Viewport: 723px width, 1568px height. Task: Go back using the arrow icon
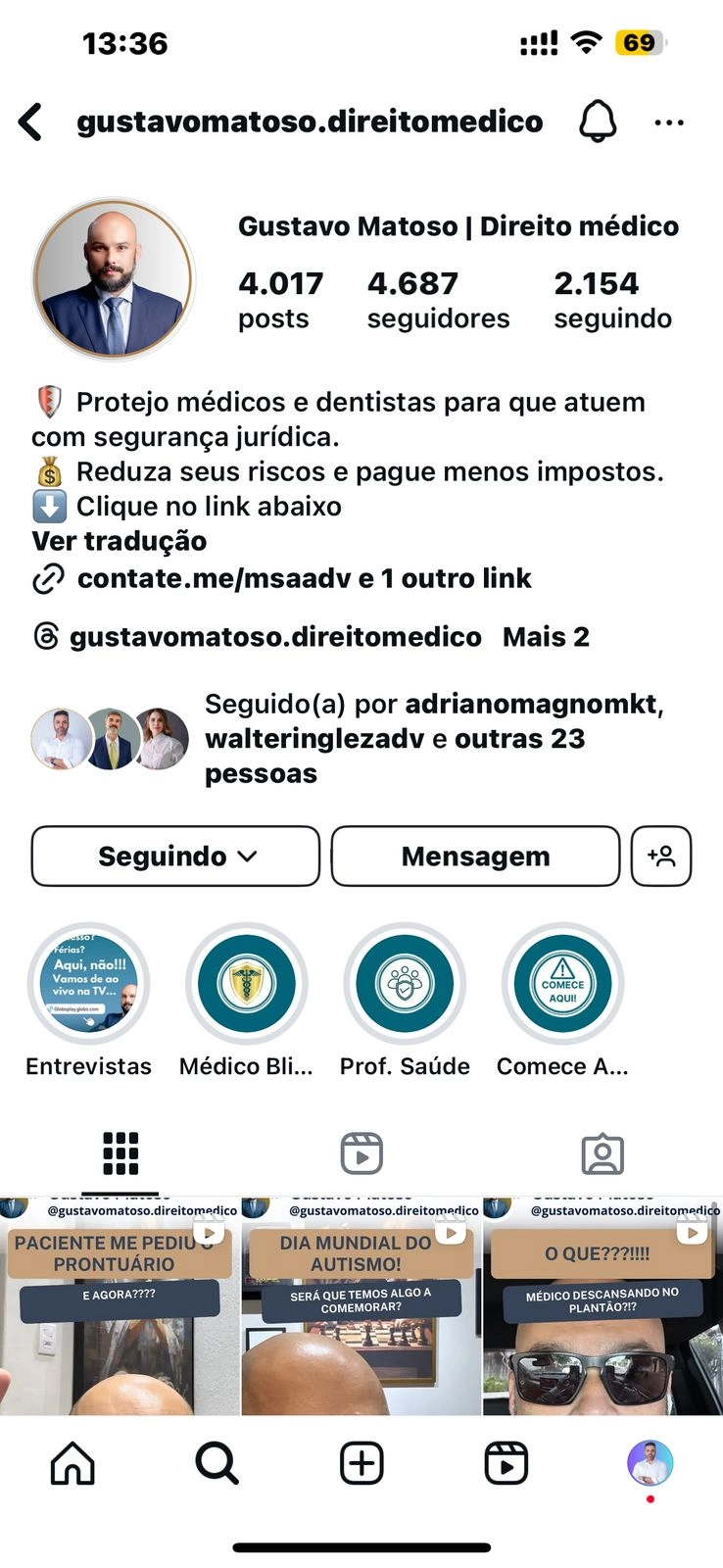(x=31, y=122)
